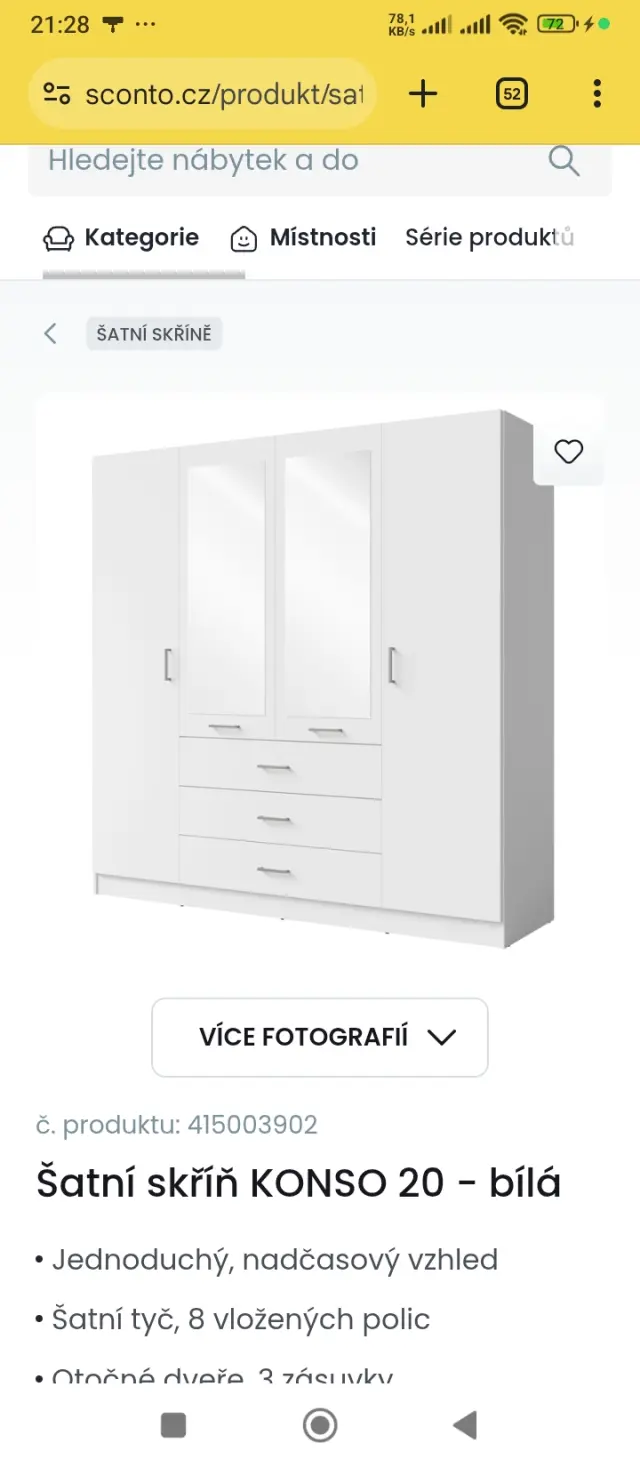
Task: Open the browser overflow menu
Action: [x=597, y=94]
